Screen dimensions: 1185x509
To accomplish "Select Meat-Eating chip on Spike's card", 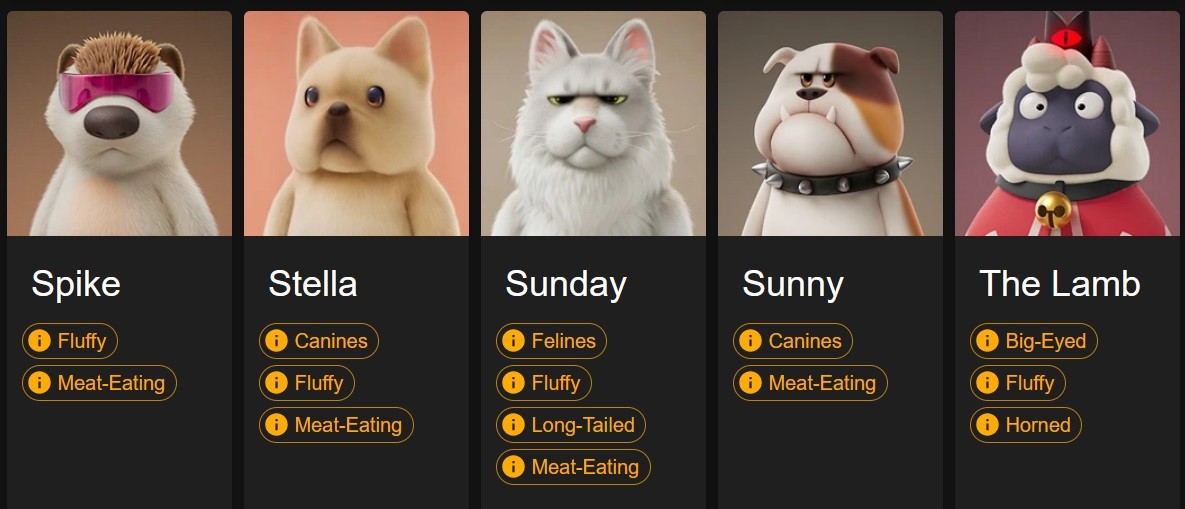I will pyautogui.click(x=100, y=383).
